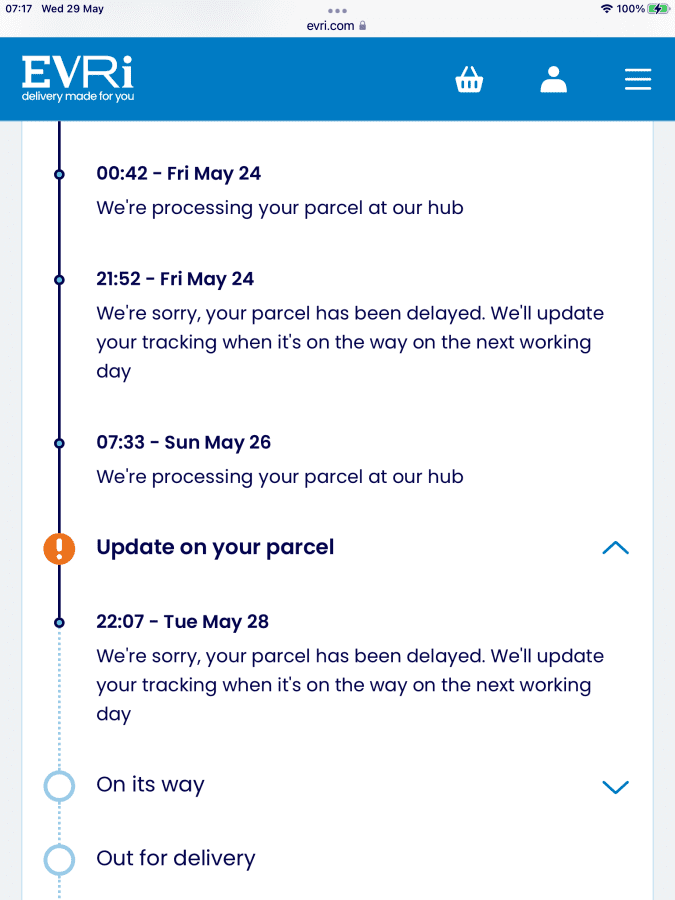Image resolution: width=675 pixels, height=900 pixels.
Task: Expand the On its way section
Action: click(x=615, y=786)
